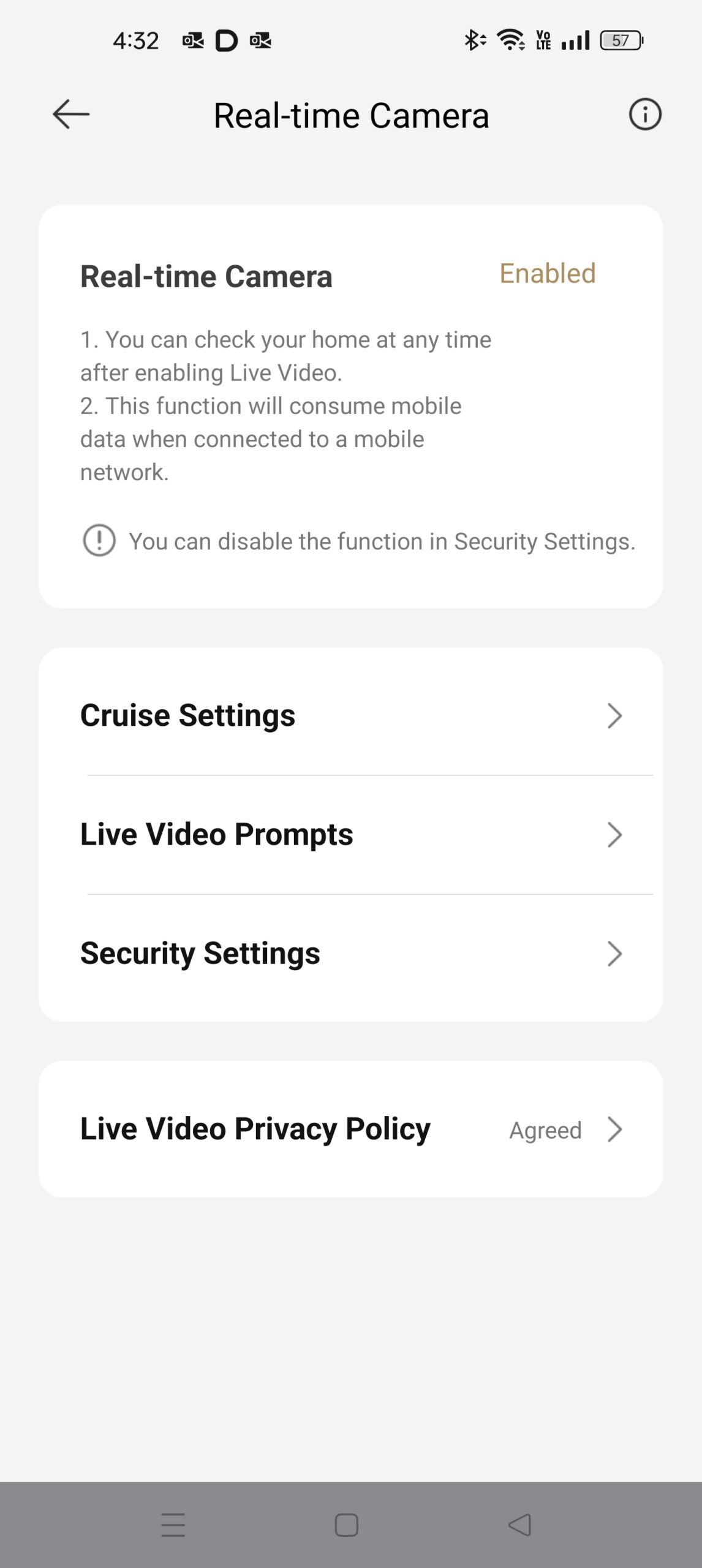Screen dimensions: 702x1568
Task: Open Cruise Settings
Action: [350, 715]
